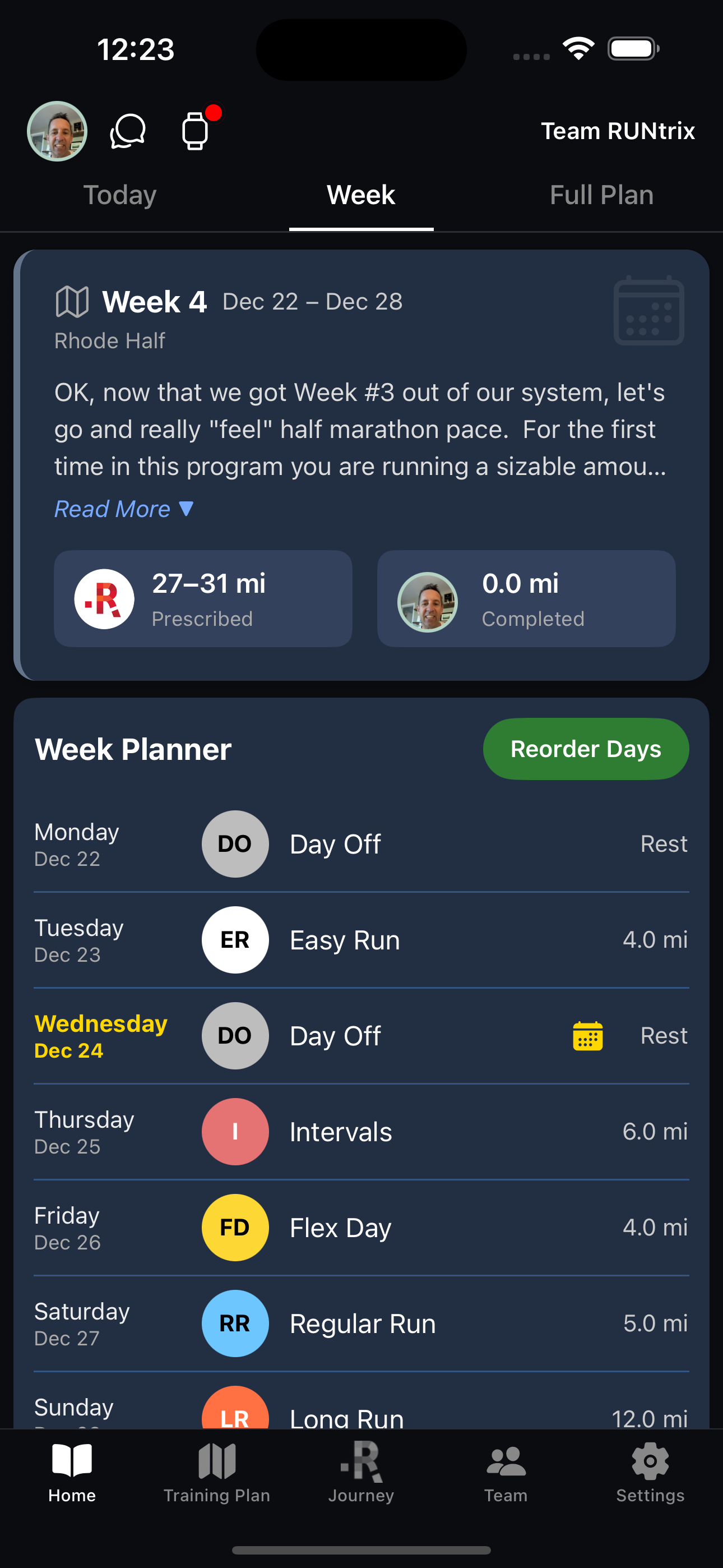Select the Intervals workout circle icon
723x1568 pixels.
point(235,1132)
